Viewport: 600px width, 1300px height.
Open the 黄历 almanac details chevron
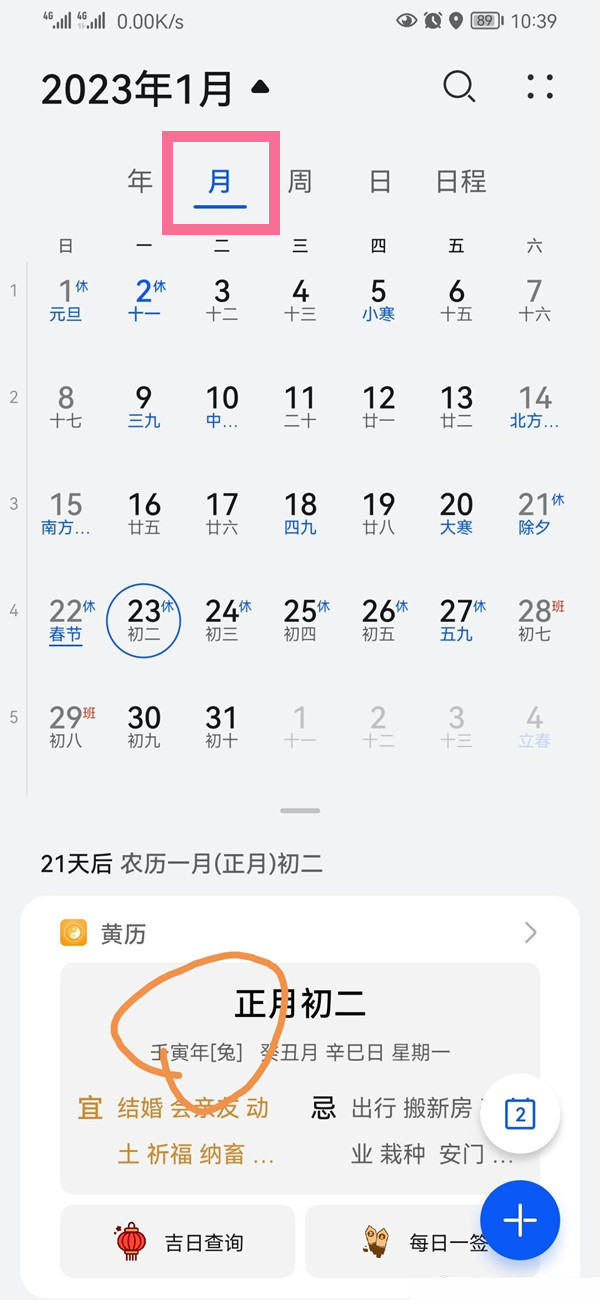point(531,933)
